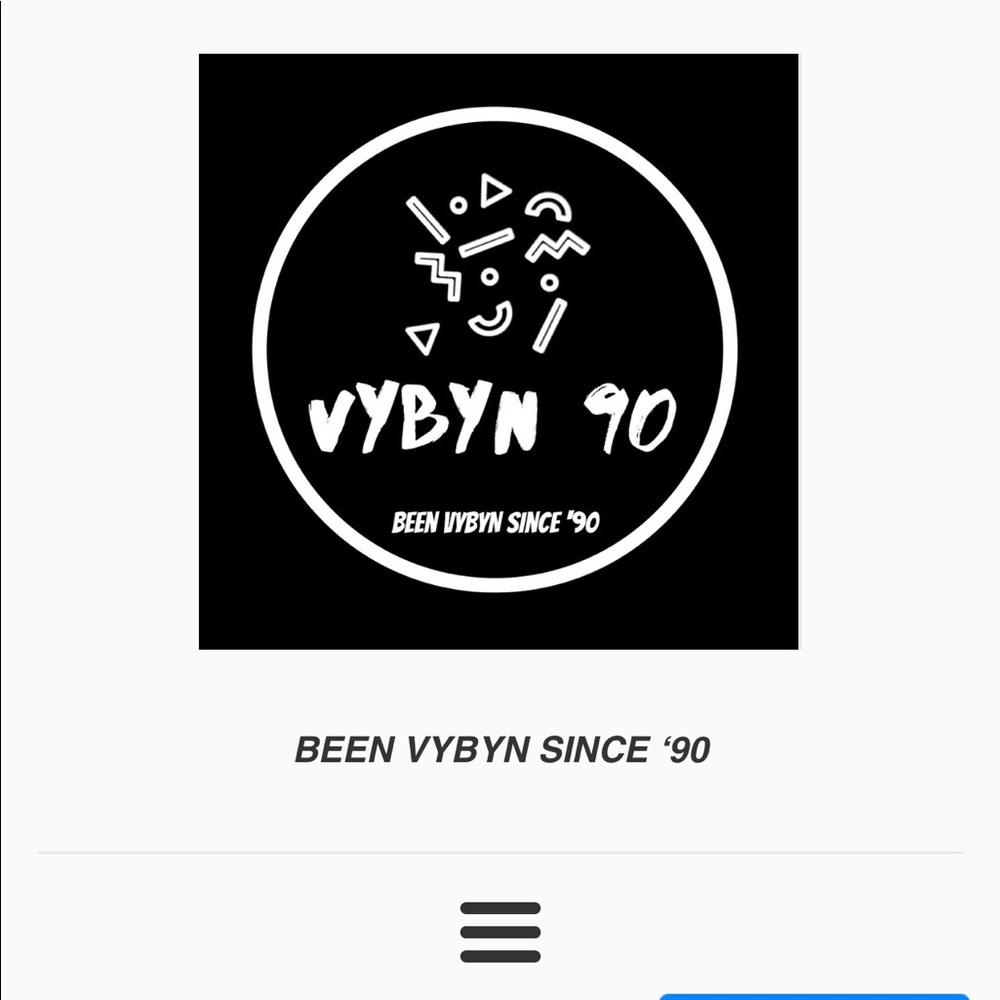Viewport: 1000px width, 1000px height.
Task: Open the hamburger navigation menu
Action: click(500, 932)
